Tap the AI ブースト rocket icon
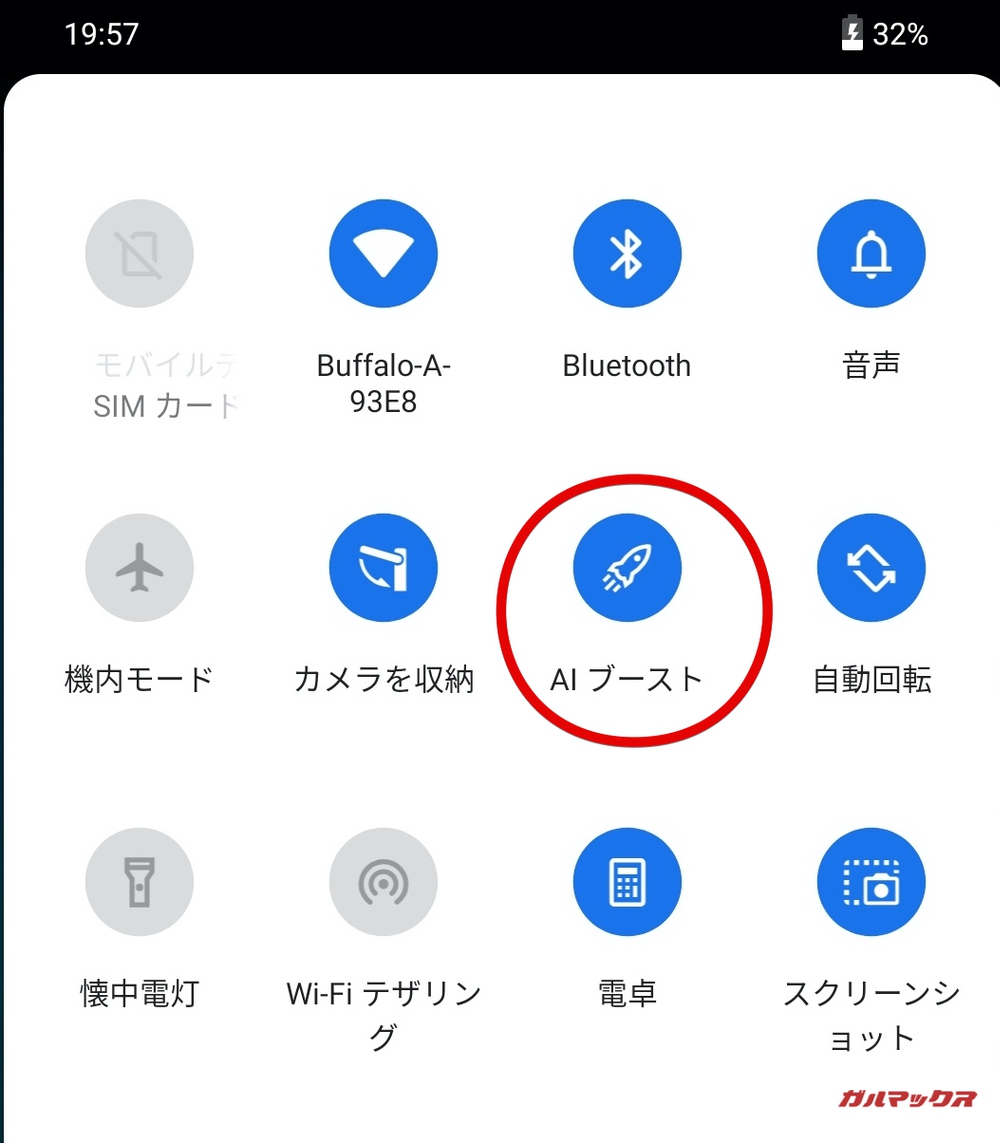 (627, 567)
